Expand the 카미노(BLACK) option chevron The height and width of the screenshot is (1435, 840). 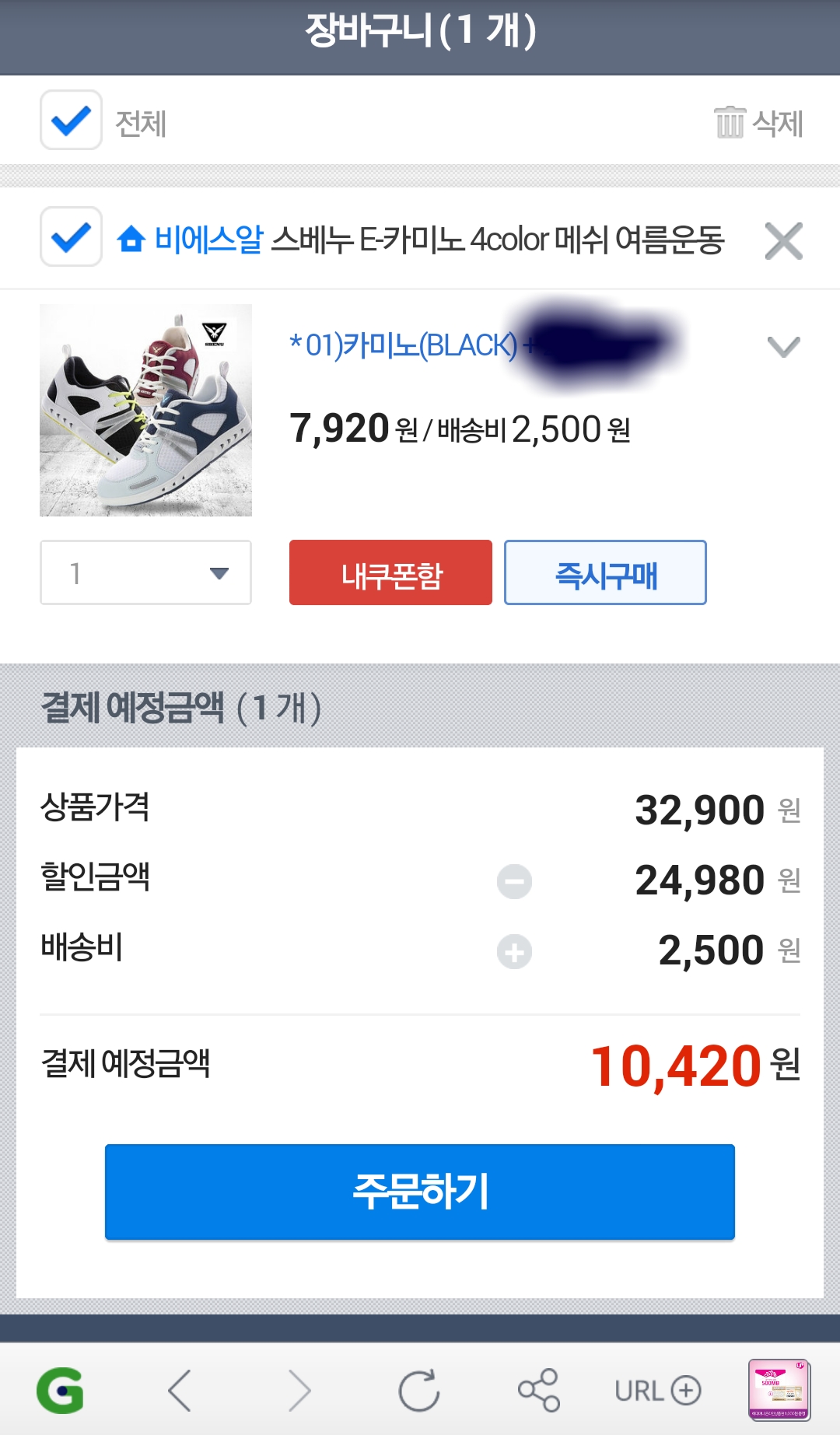tap(783, 346)
